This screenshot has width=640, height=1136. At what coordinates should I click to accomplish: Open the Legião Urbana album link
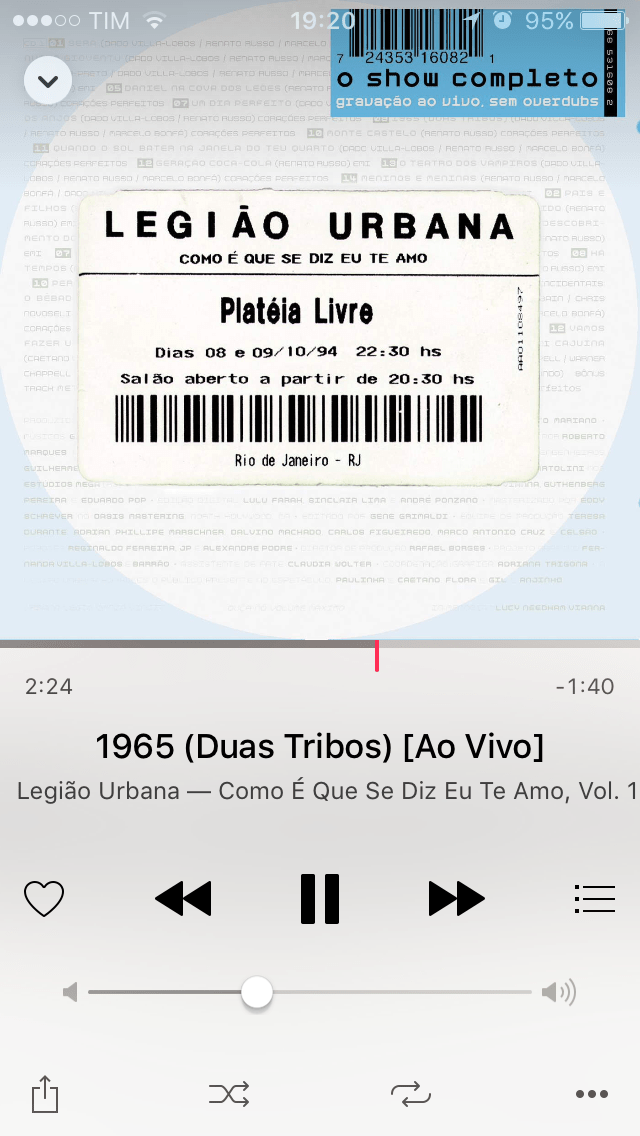point(327,791)
